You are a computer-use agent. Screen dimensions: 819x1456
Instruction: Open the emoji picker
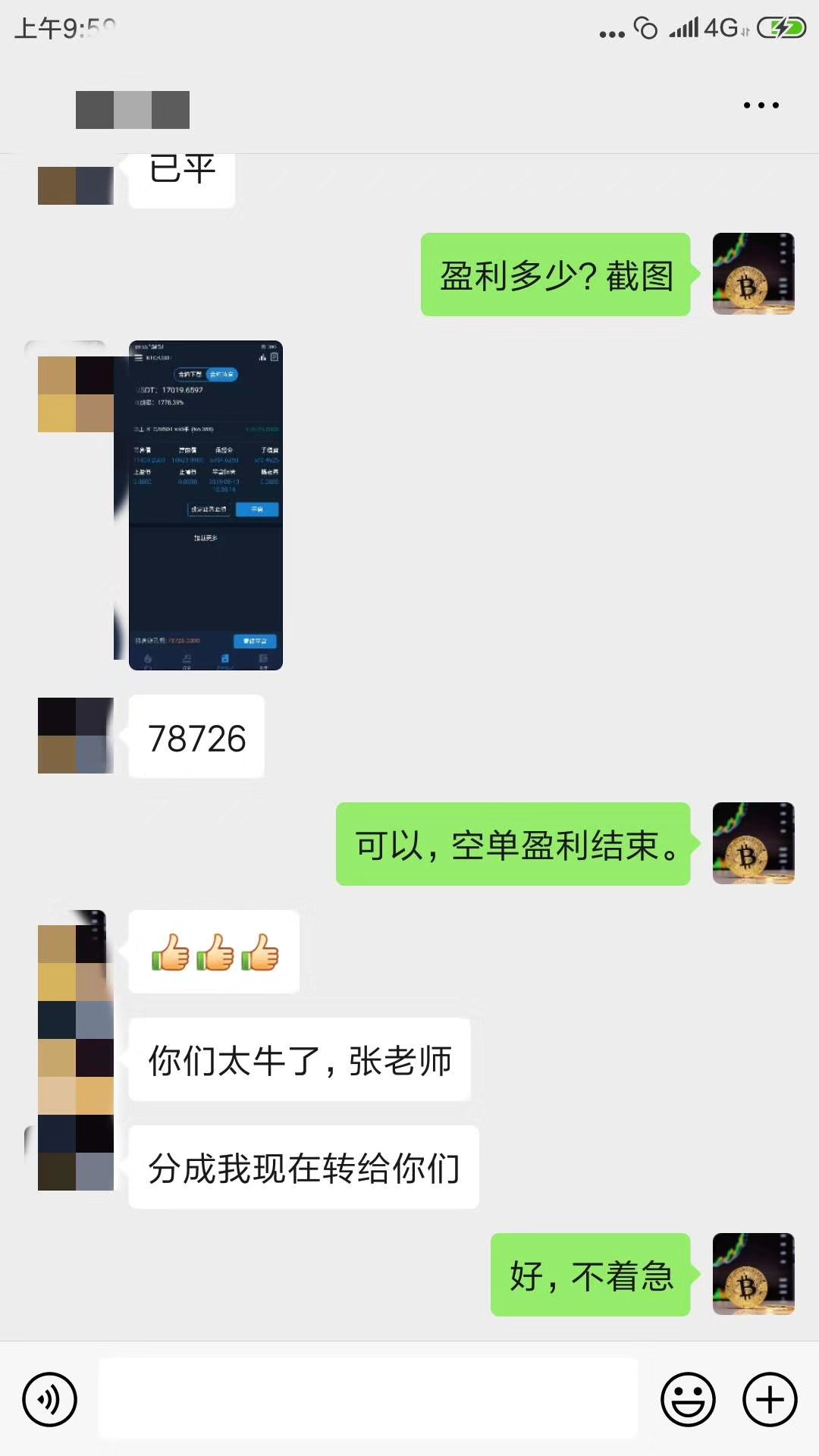click(x=688, y=1399)
